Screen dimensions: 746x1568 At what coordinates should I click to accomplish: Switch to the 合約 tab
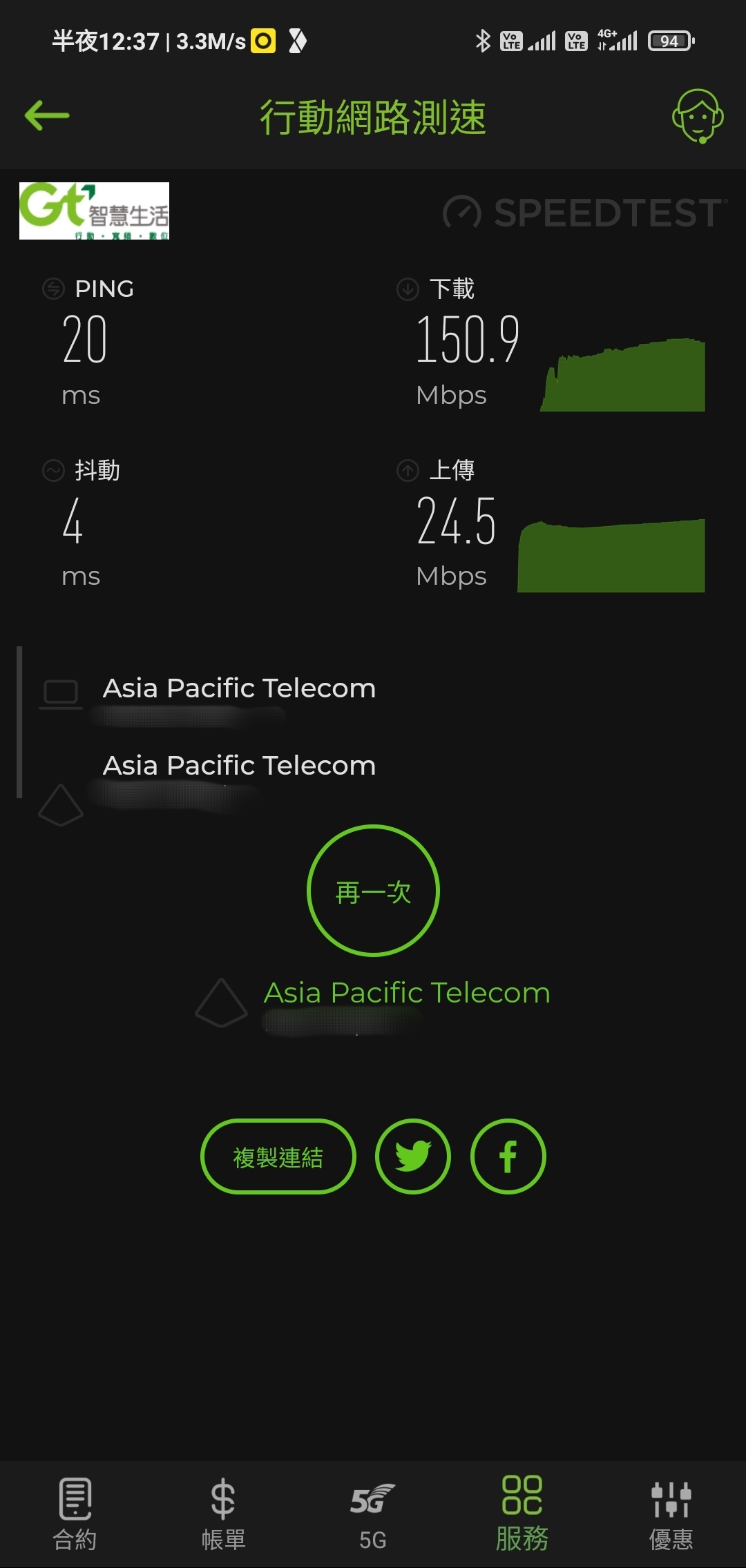coord(75,1513)
